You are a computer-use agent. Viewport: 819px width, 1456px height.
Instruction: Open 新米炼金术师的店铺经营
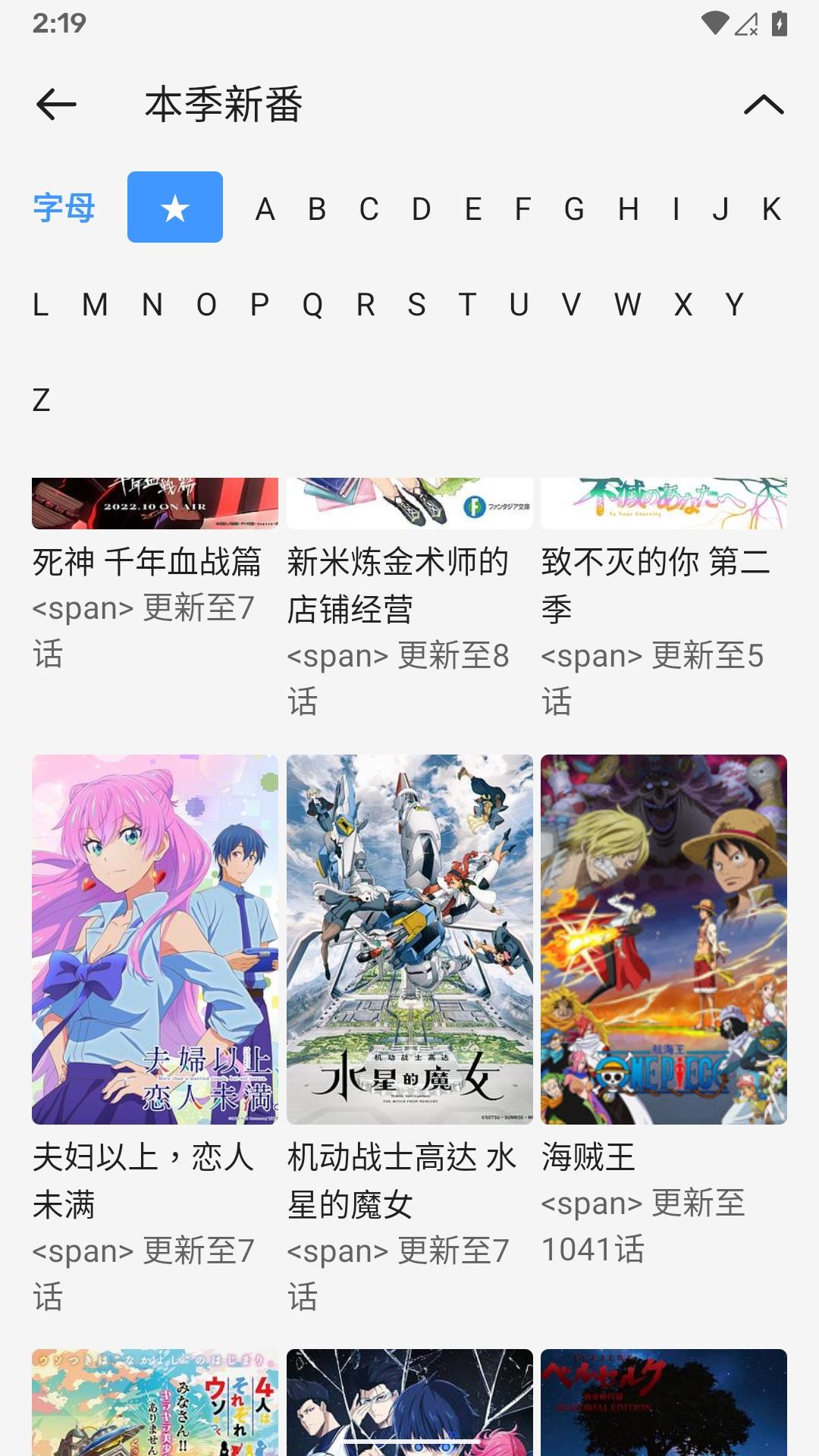click(x=398, y=585)
